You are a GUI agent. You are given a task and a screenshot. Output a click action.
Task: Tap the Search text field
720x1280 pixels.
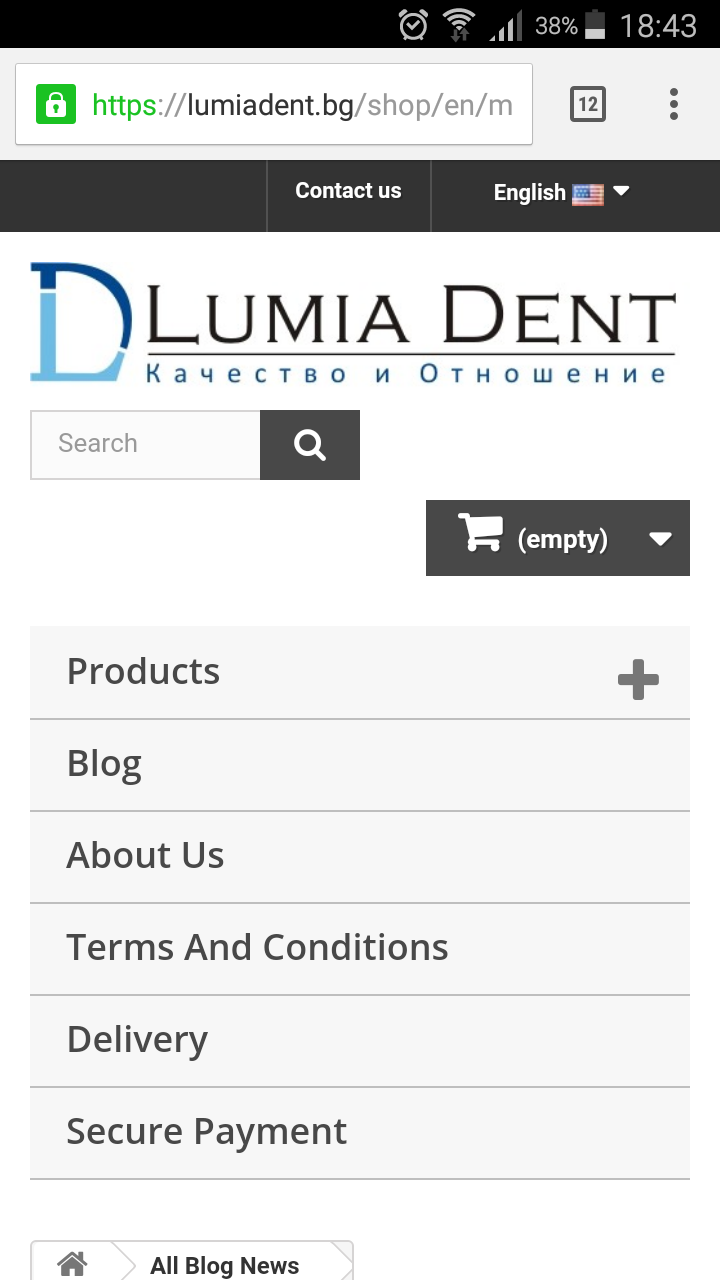click(x=146, y=444)
